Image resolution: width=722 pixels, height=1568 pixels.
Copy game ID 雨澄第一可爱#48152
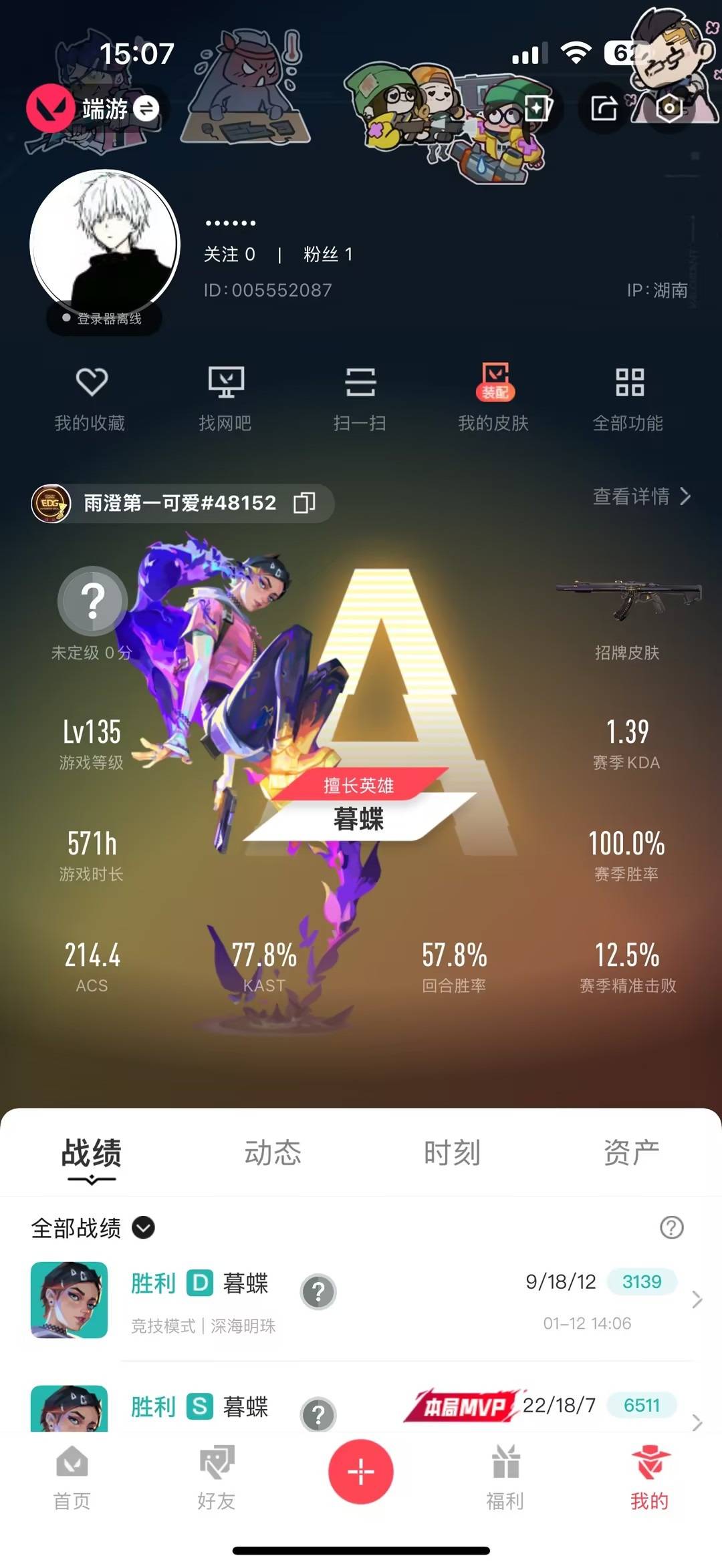pos(304,502)
